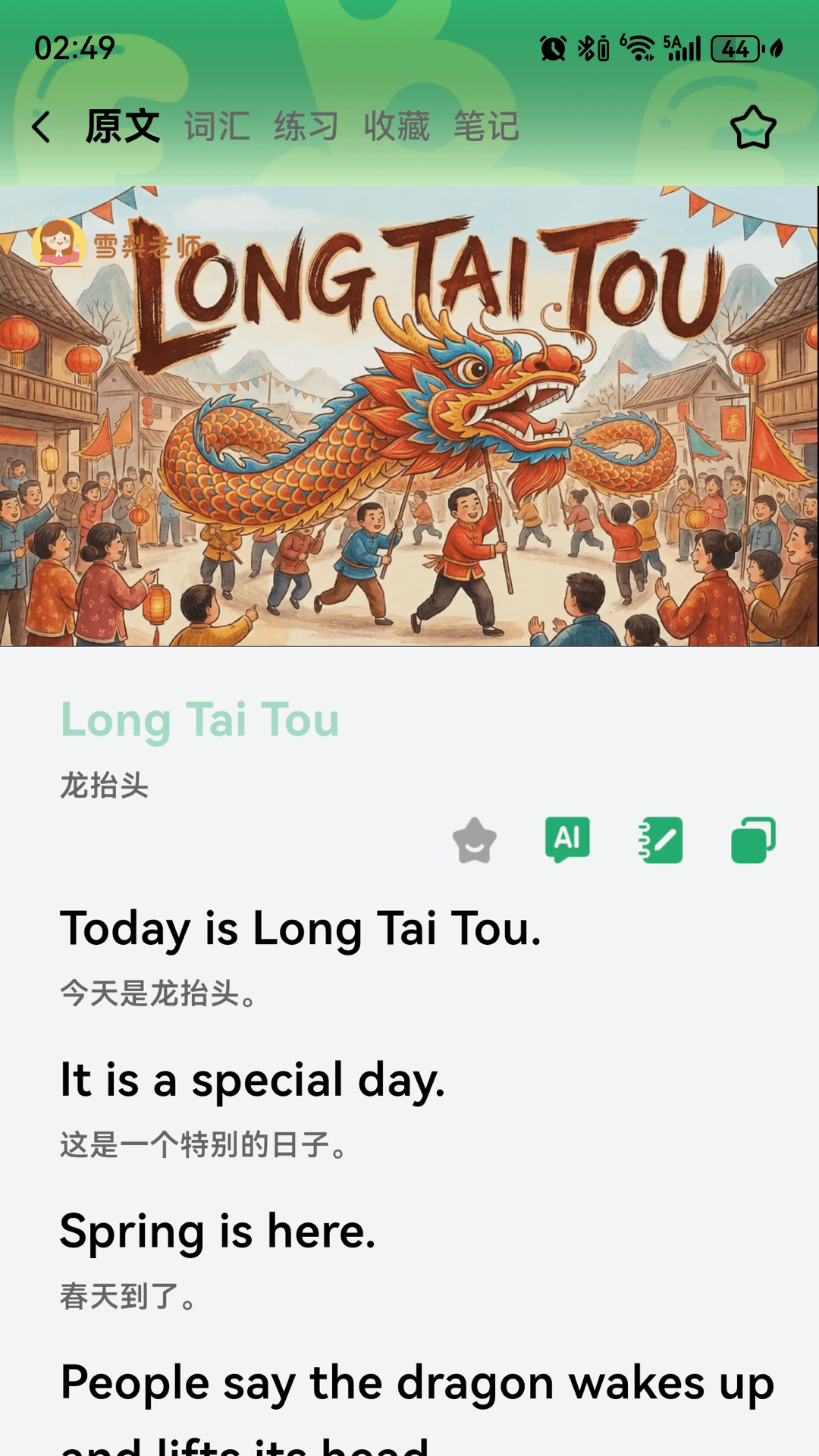Screen dimensions: 819x1456
Task: Tap the Long Tai Tou dragon illustration
Action: pos(409,417)
